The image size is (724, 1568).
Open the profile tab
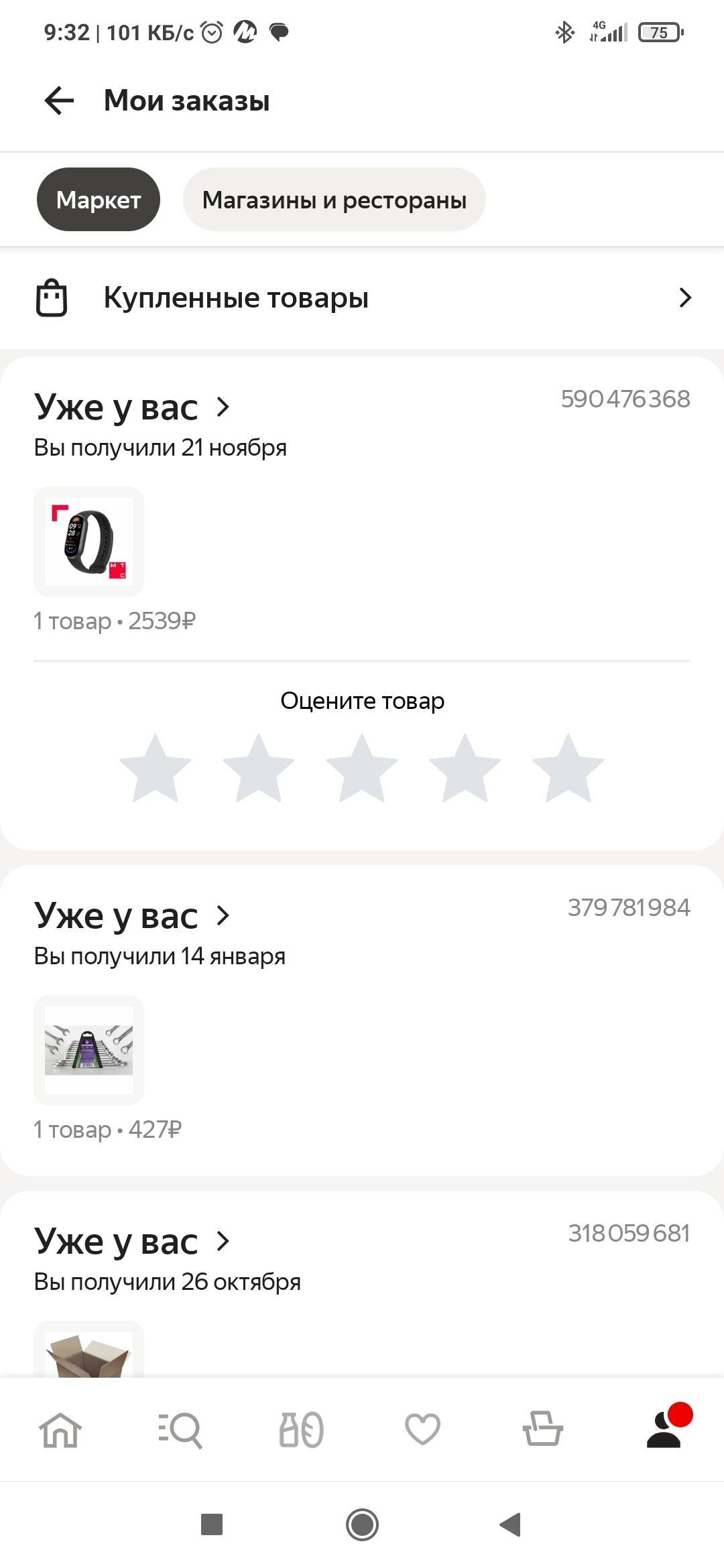[664, 1430]
